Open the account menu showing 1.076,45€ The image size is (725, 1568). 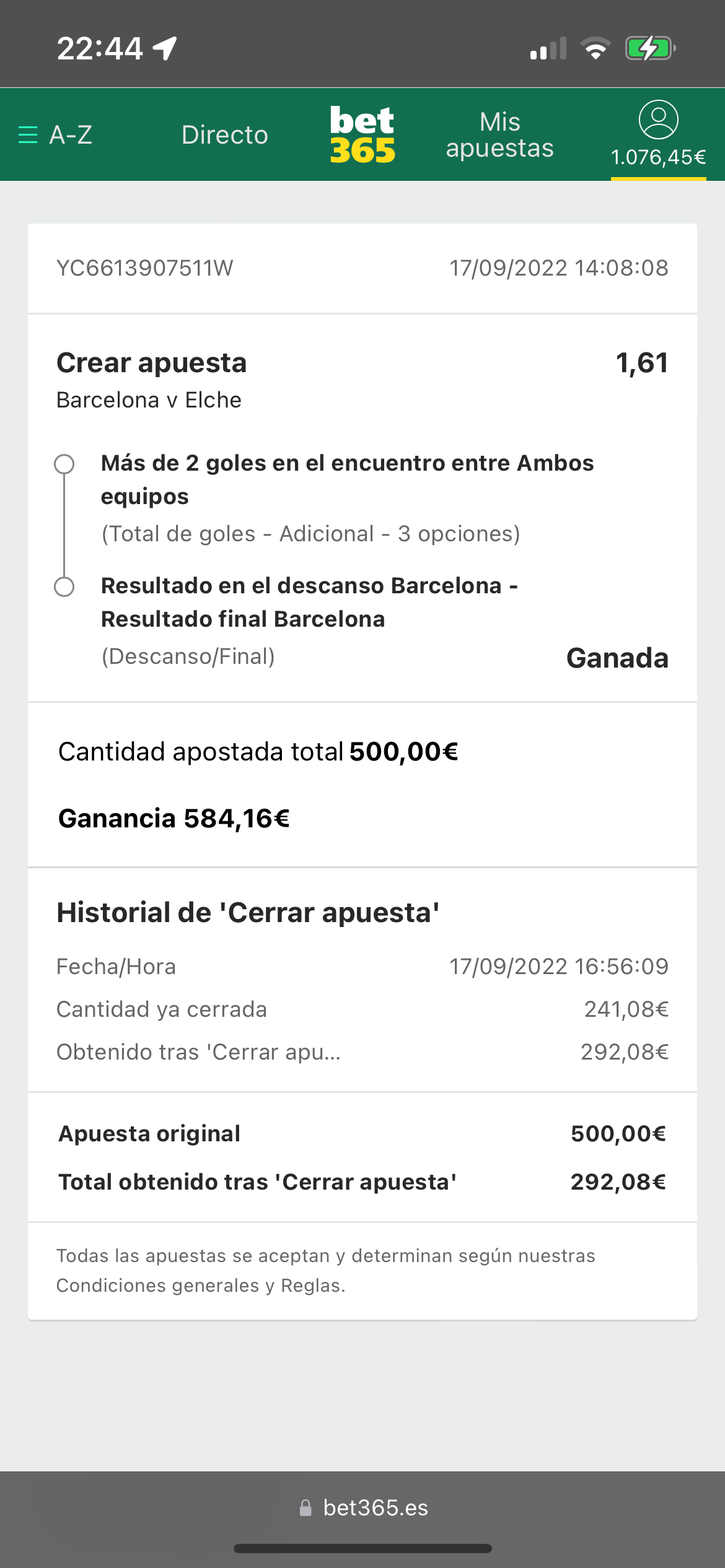click(658, 134)
